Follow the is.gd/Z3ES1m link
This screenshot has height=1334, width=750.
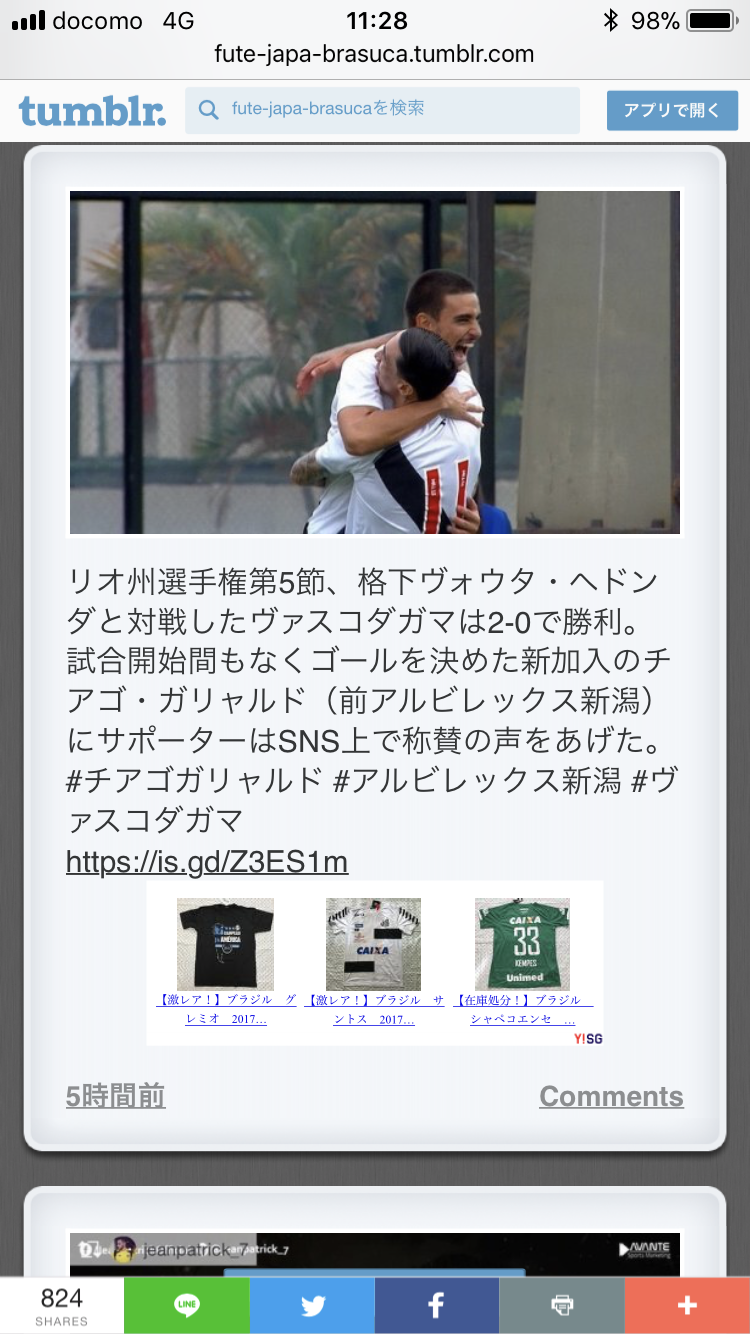tap(207, 861)
